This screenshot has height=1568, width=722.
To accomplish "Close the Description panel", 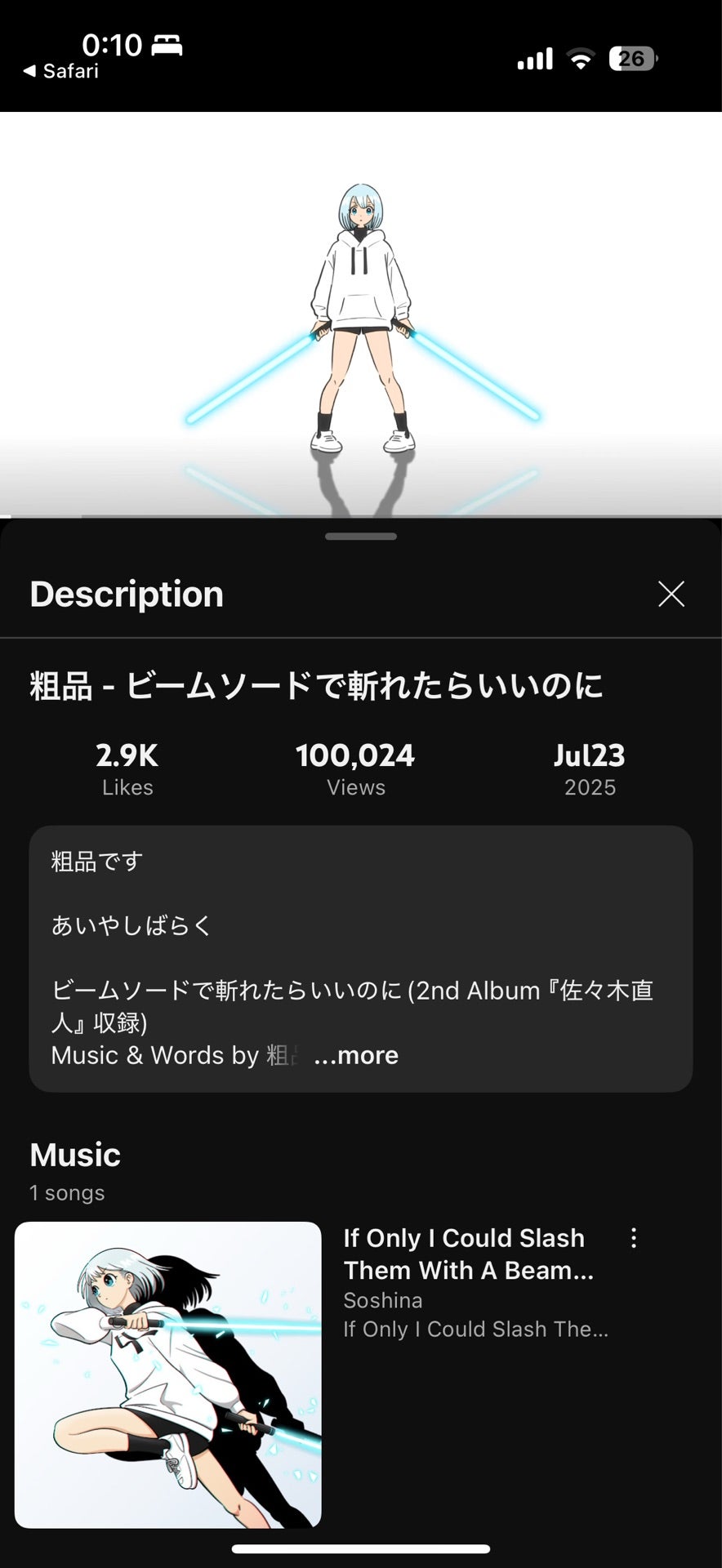I will point(671,594).
